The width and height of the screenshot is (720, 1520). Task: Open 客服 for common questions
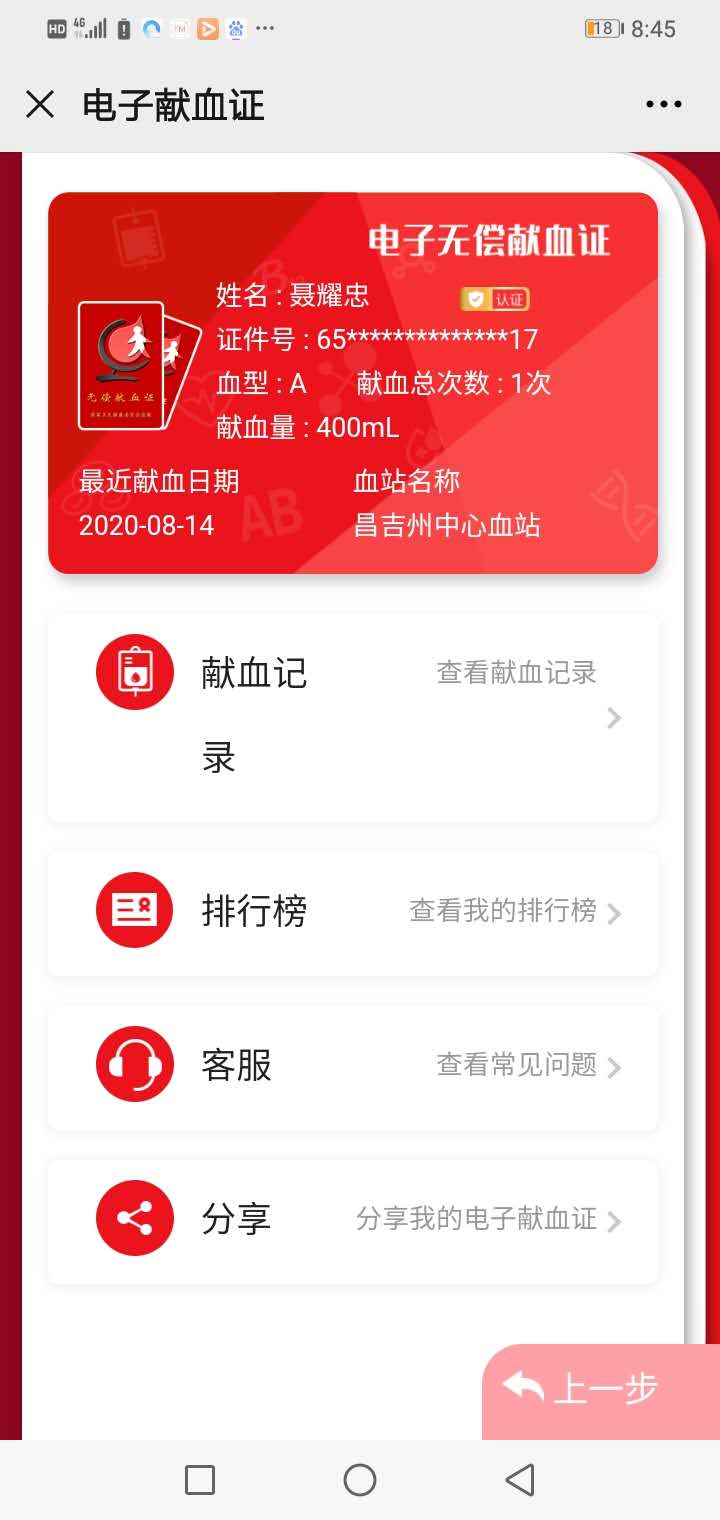click(x=352, y=1067)
